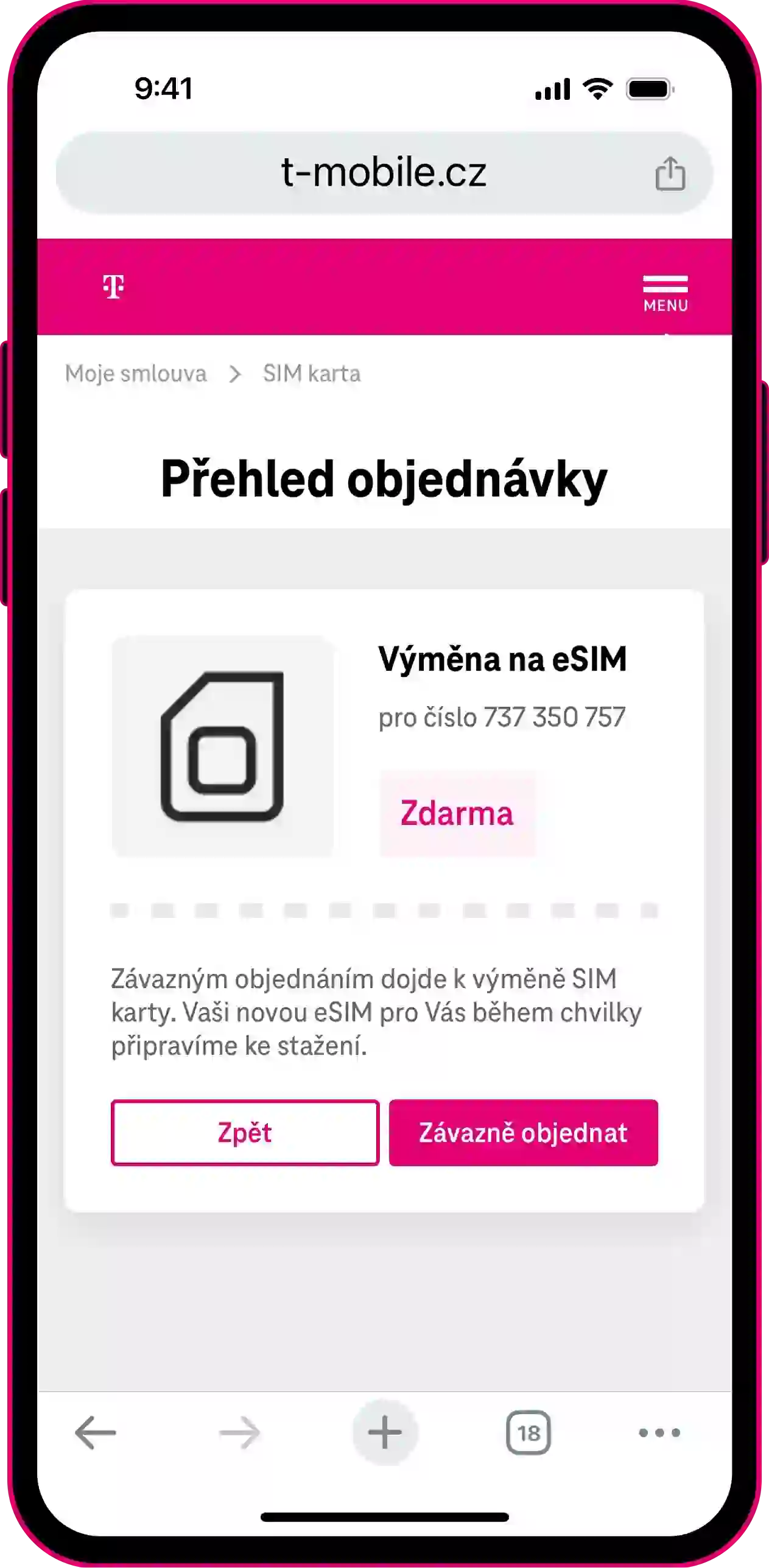Screen dimensions: 769x1568
Task: Open the MENU hamburger button
Action: (665, 293)
